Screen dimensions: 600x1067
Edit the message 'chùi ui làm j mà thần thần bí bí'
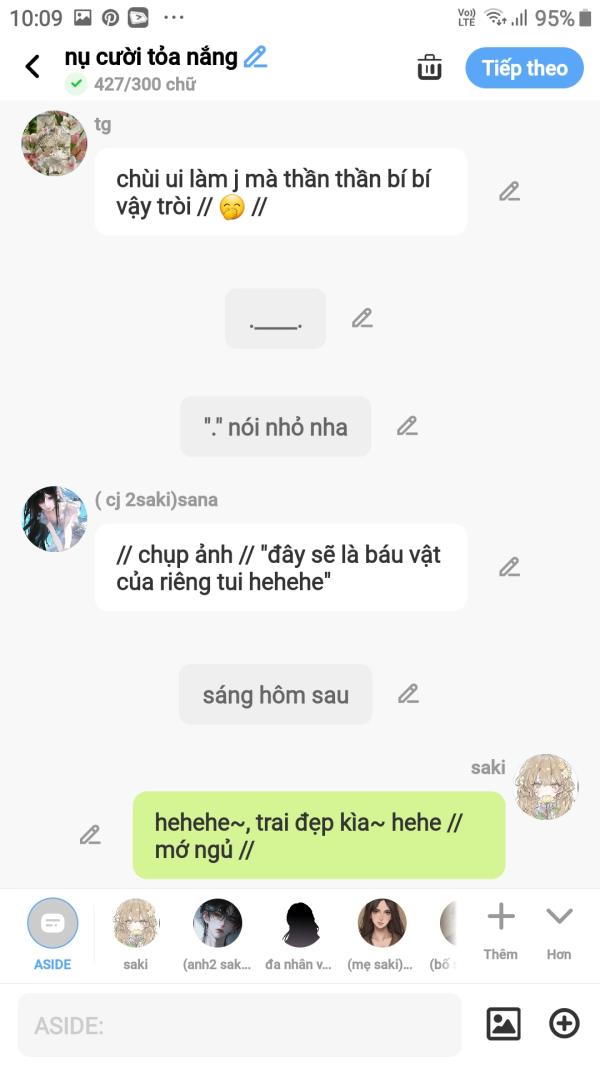[509, 191]
